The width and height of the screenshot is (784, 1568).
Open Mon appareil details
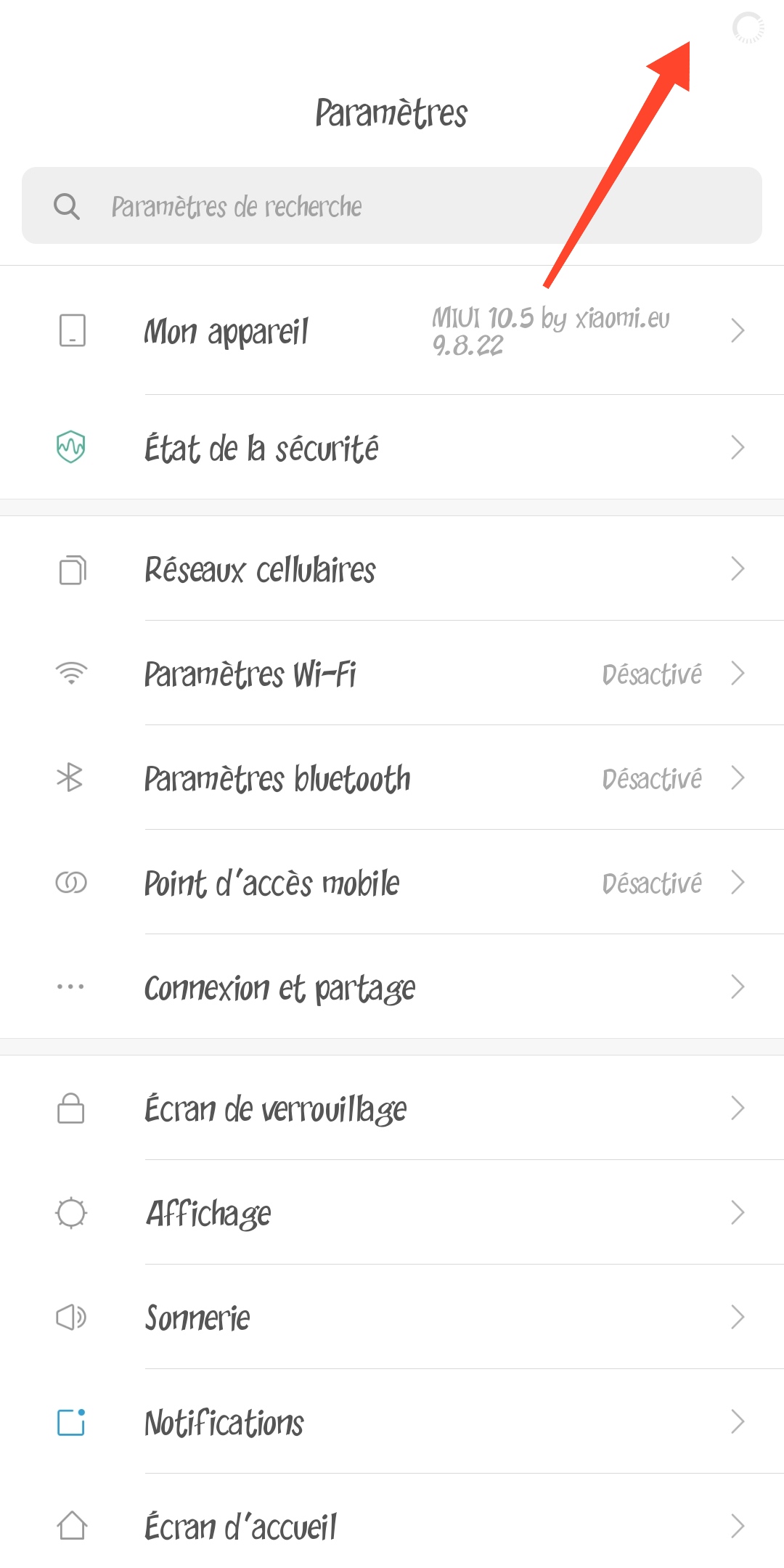[392, 331]
